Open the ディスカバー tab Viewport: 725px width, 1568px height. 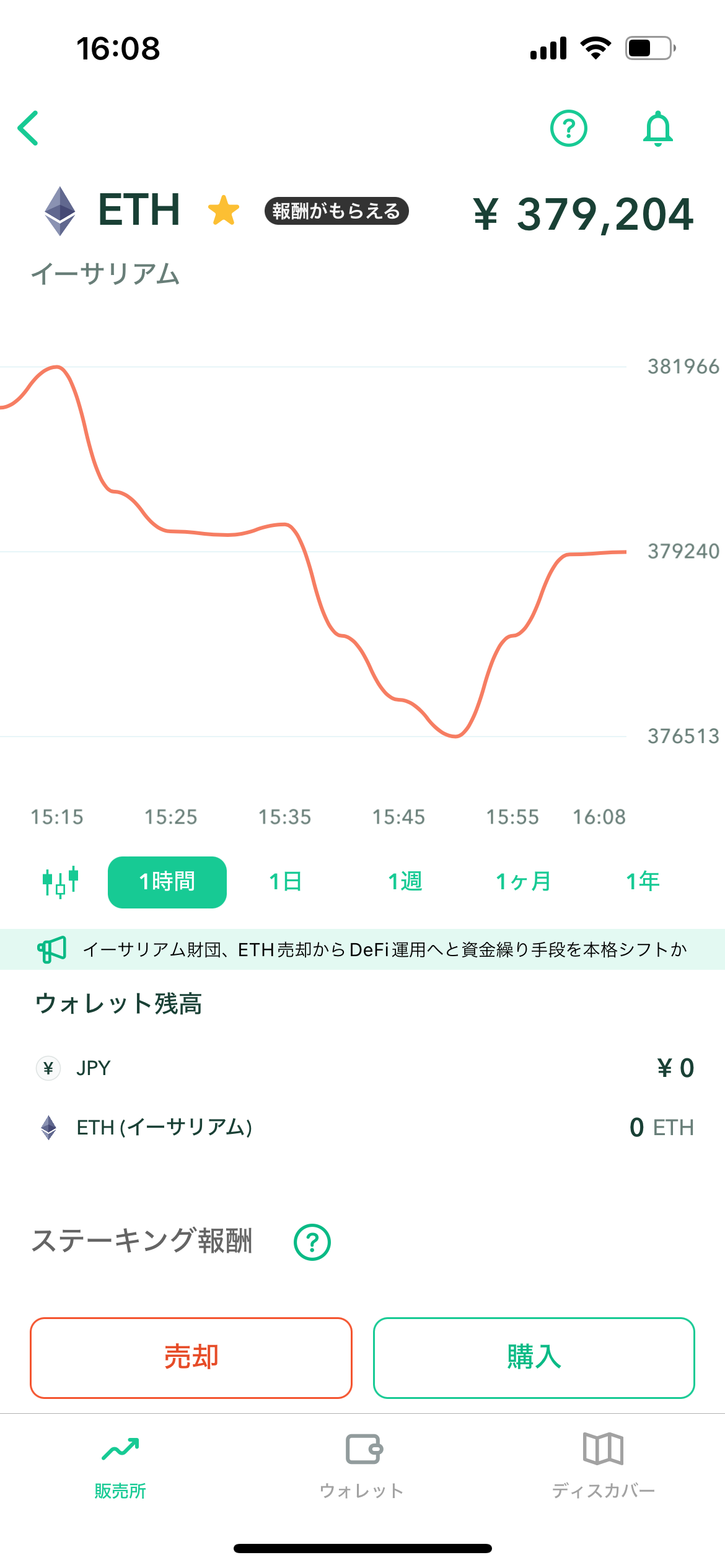coord(604,1468)
